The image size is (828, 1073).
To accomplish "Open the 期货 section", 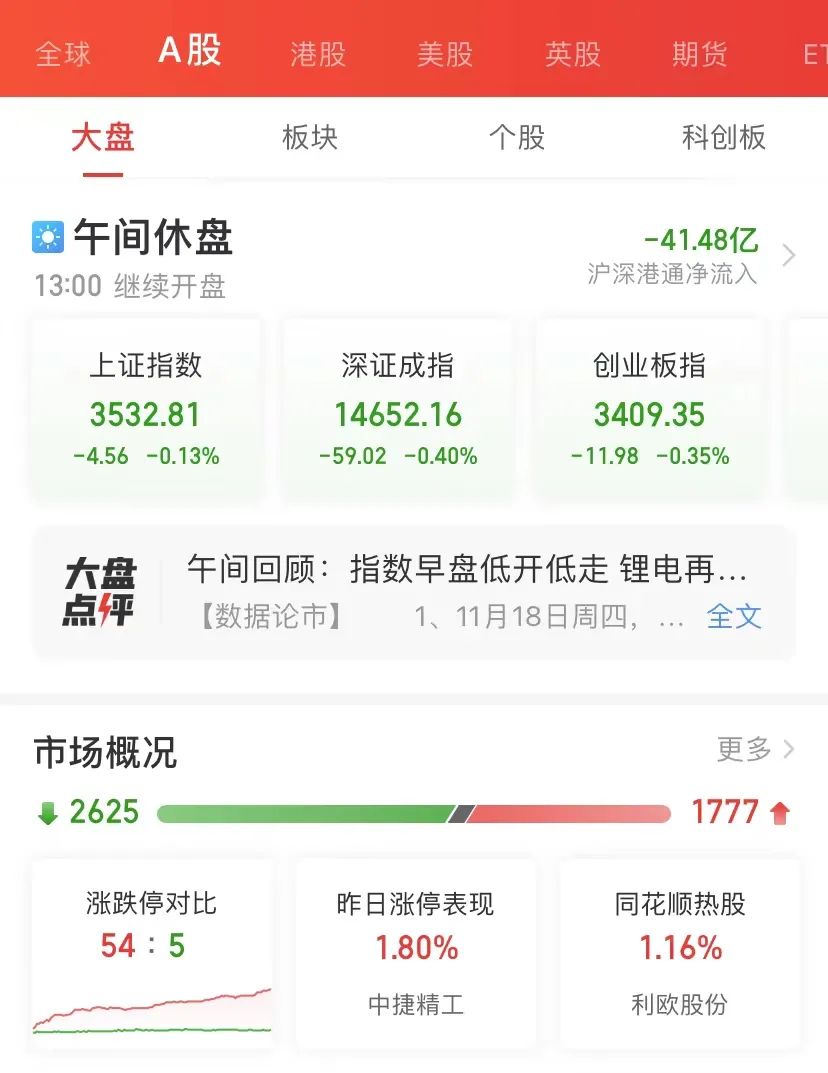I will pos(699,55).
